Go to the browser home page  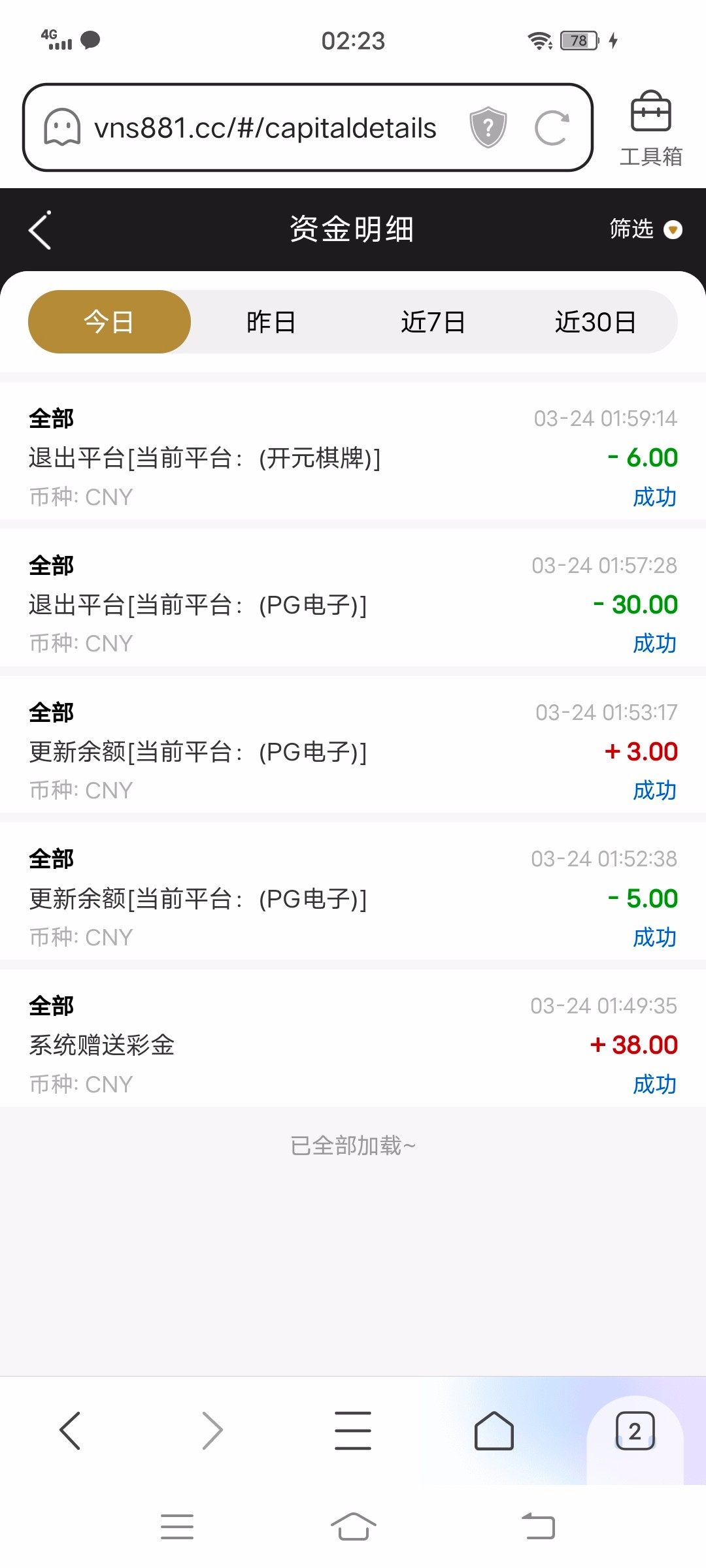tap(494, 1431)
